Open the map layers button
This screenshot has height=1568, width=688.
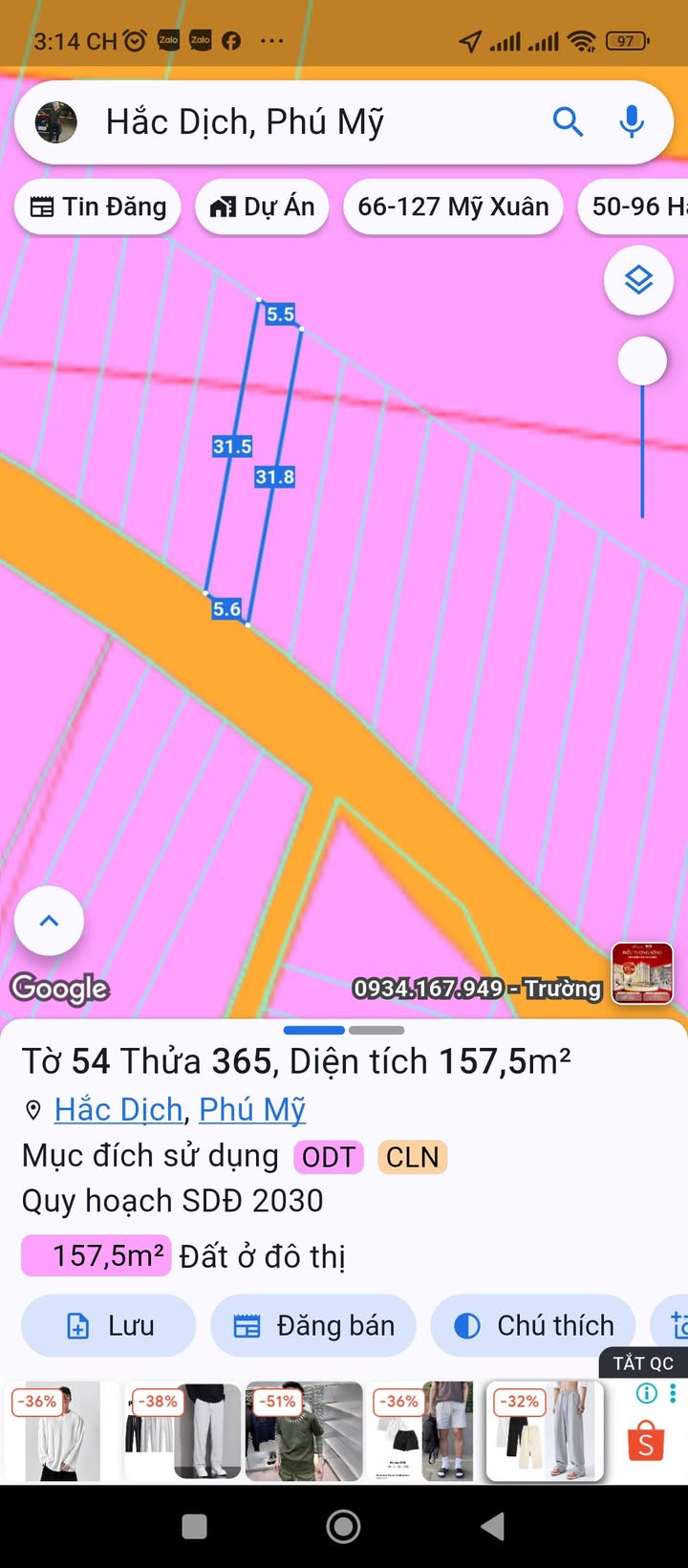pos(639,280)
